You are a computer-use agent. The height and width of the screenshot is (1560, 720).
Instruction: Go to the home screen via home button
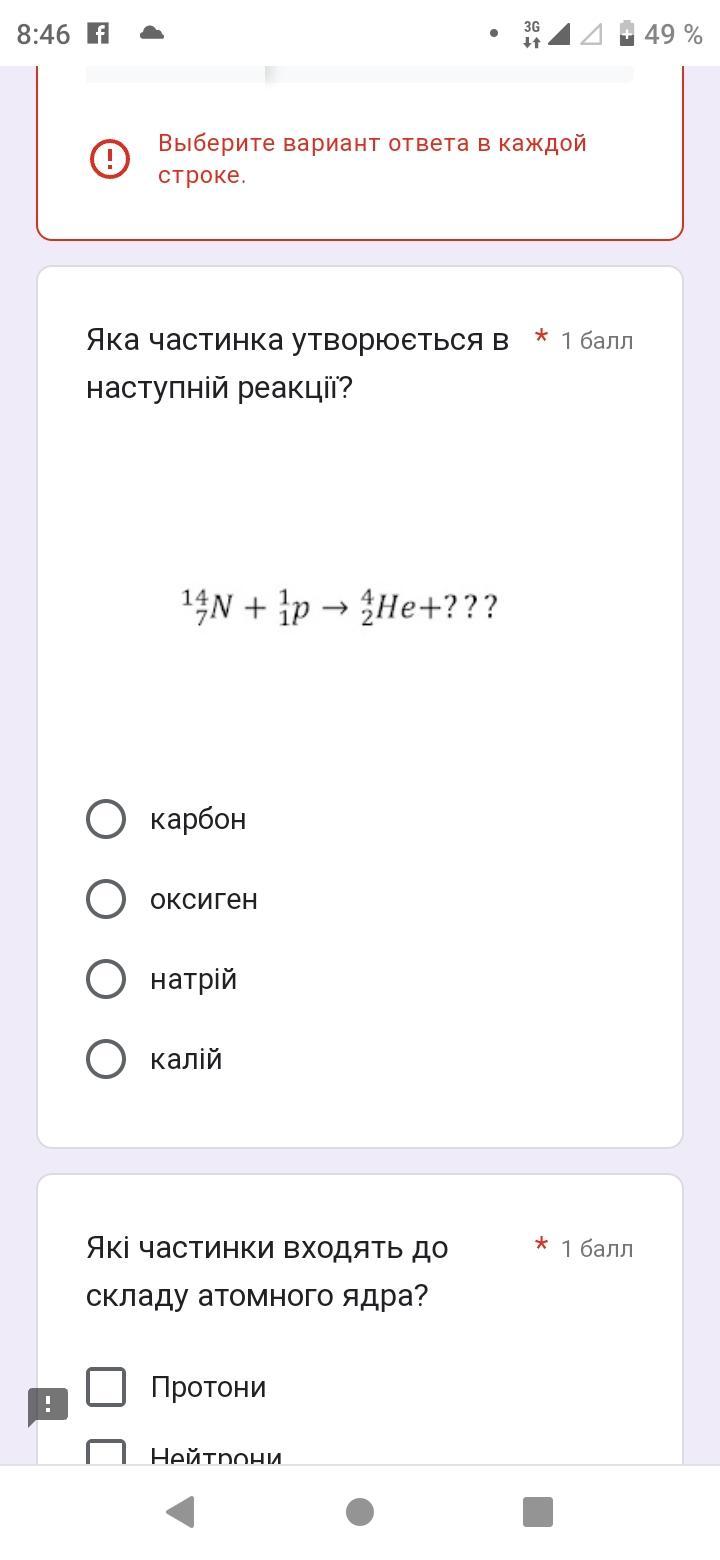(360, 1512)
